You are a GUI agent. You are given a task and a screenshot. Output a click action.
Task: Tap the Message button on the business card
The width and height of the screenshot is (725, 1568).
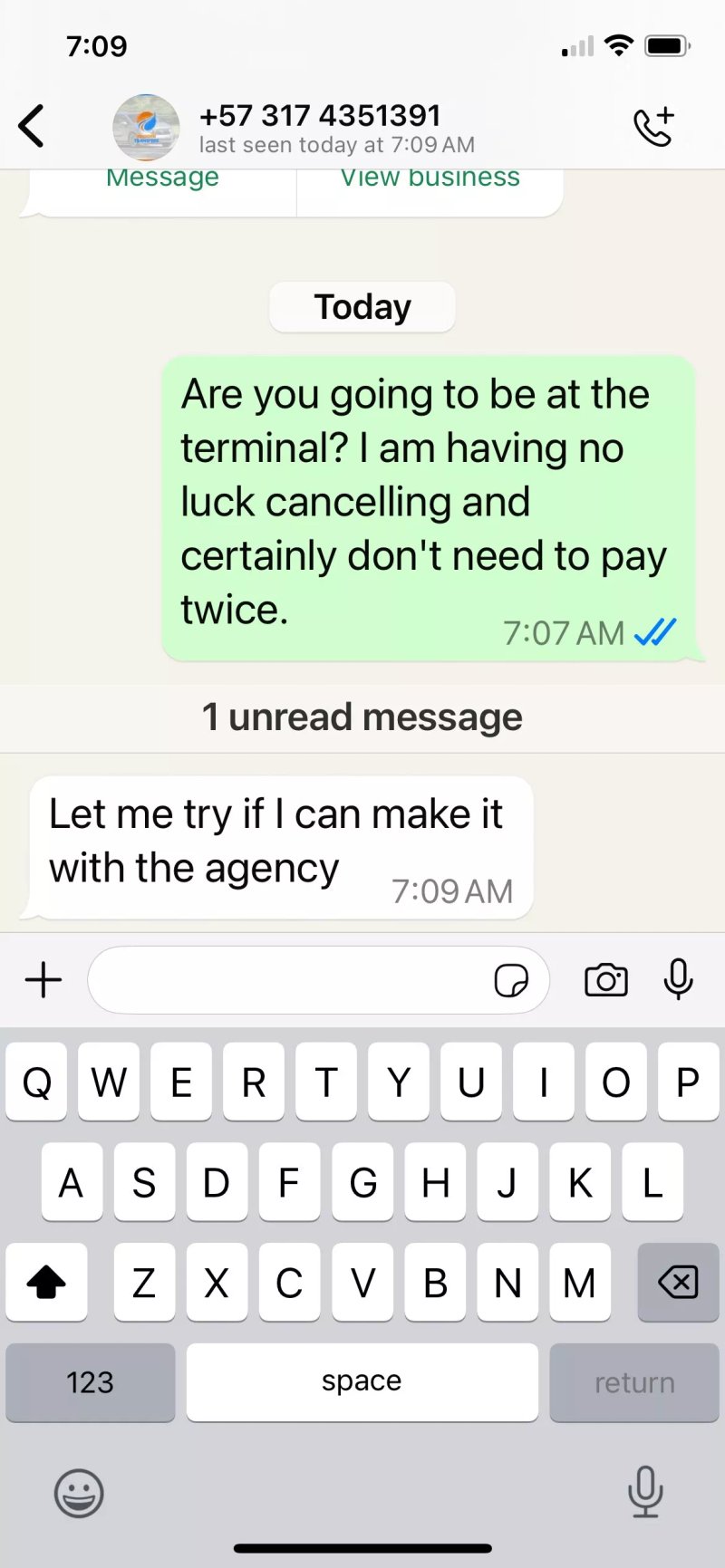point(162,179)
